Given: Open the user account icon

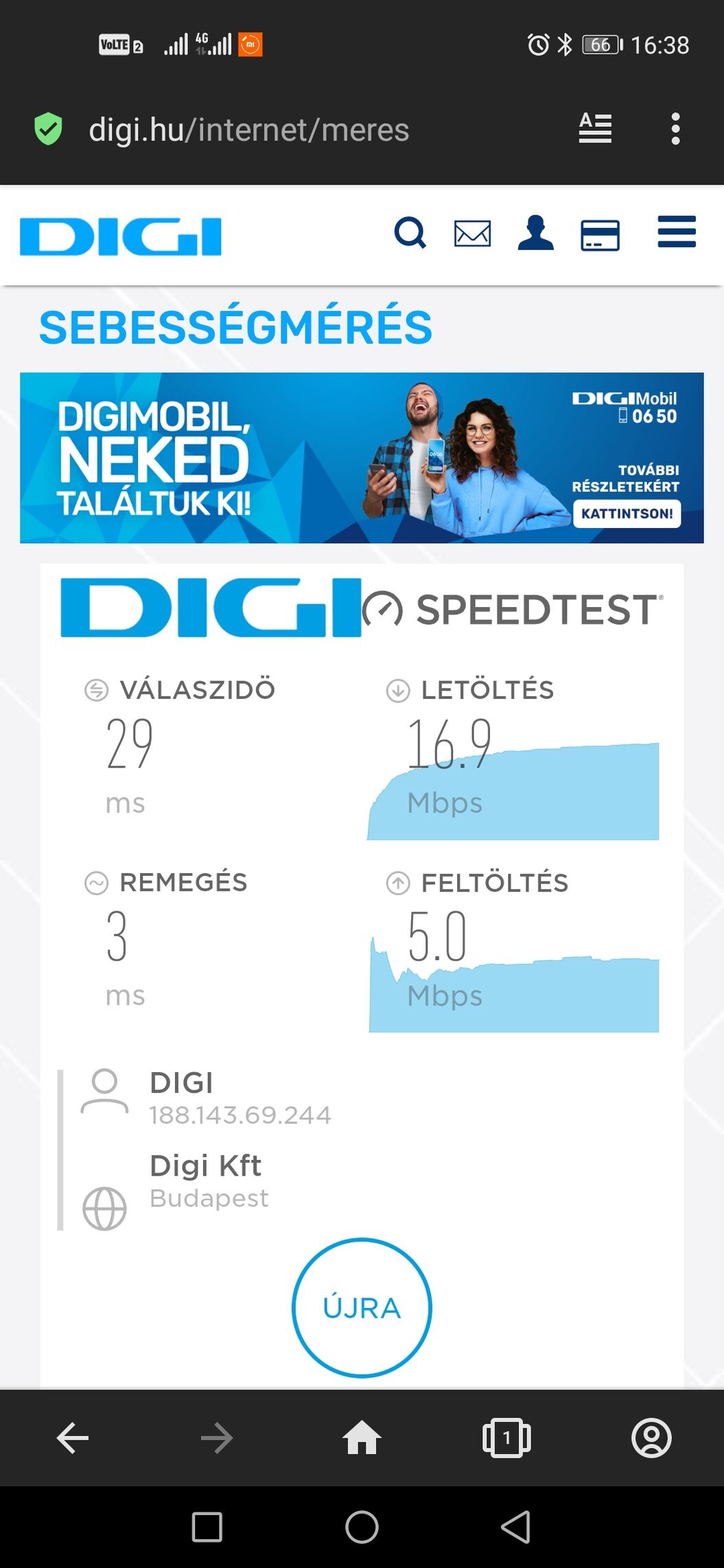Looking at the screenshot, I should (535, 233).
